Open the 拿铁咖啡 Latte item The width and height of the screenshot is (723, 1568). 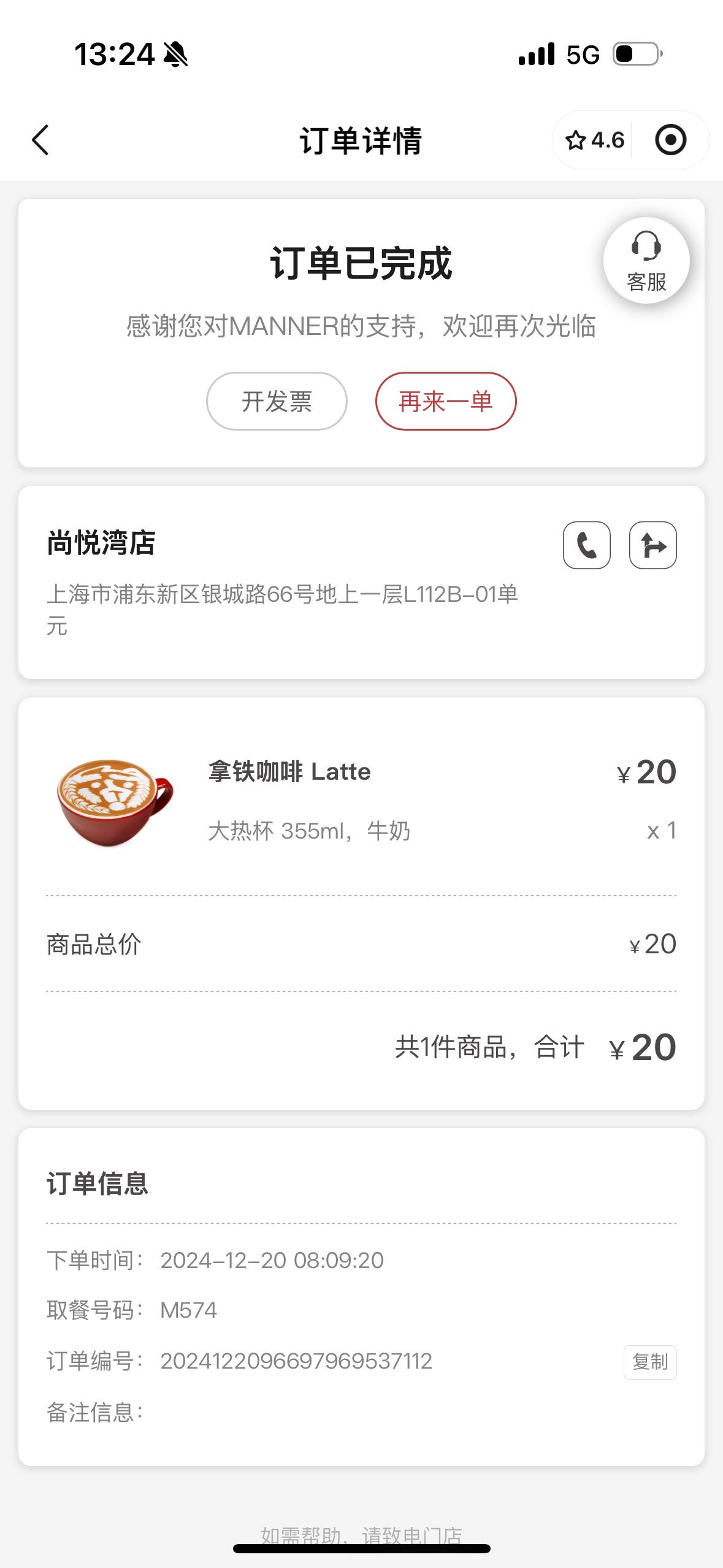tap(361, 802)
